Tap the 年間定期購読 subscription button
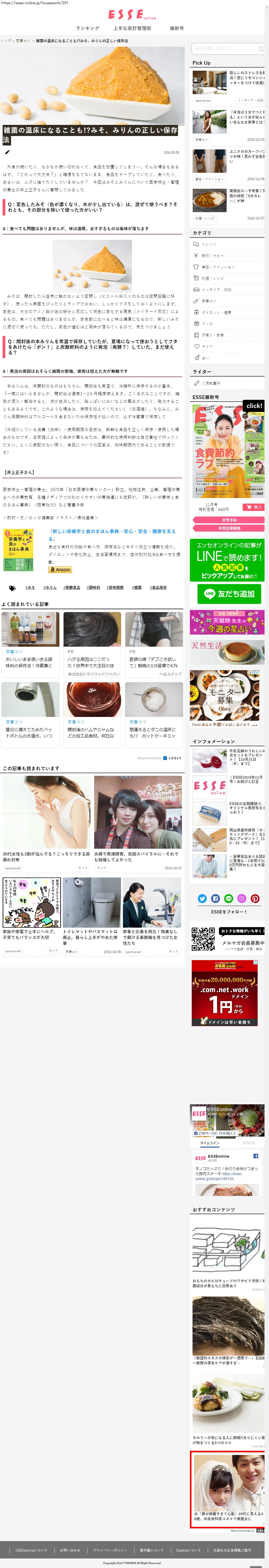Viewport: 269px width, 1568px height. point(228,528)
